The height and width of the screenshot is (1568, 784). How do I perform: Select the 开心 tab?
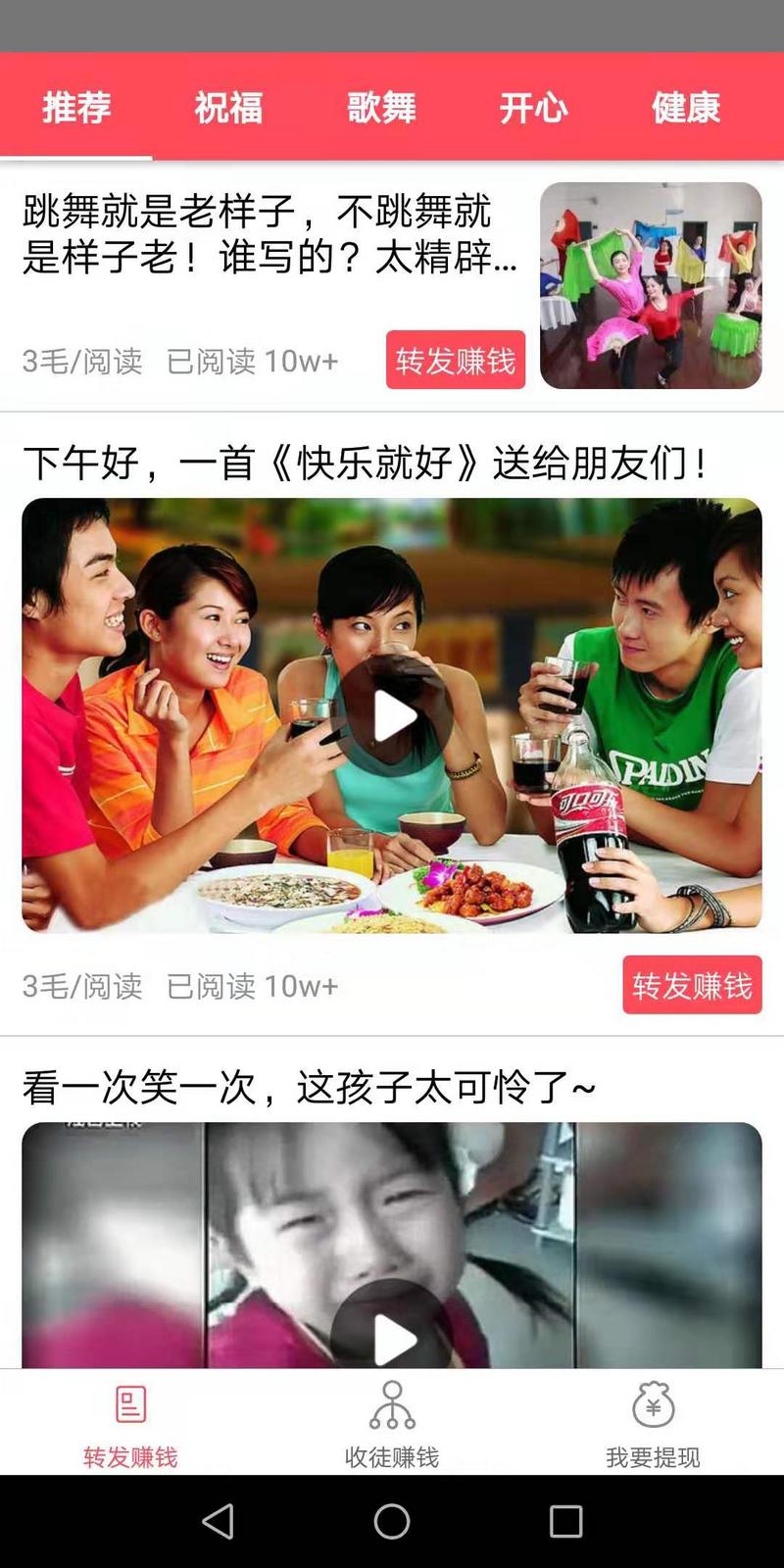(533, 107)
